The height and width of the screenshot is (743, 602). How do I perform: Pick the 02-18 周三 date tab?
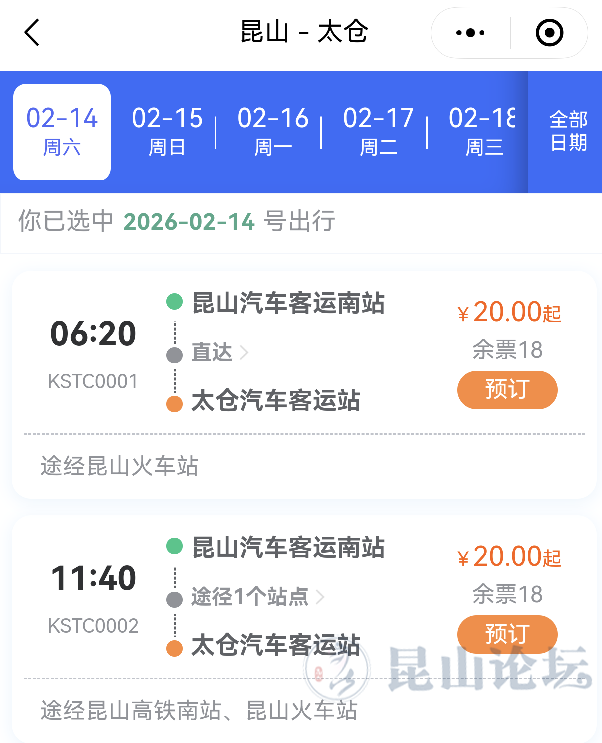point(482,132)
